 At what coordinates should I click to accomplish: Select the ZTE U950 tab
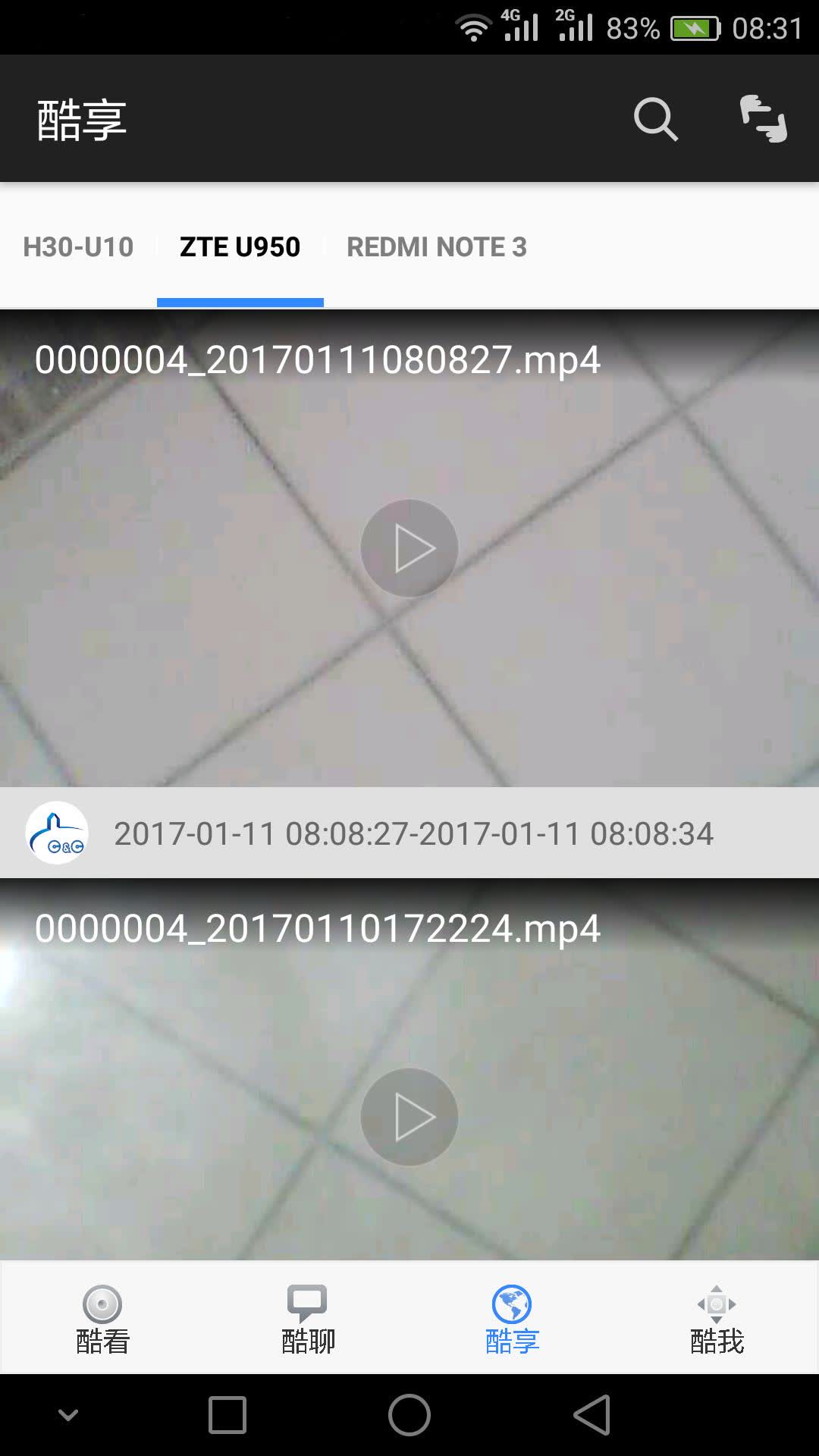click(x=239, y=246)
